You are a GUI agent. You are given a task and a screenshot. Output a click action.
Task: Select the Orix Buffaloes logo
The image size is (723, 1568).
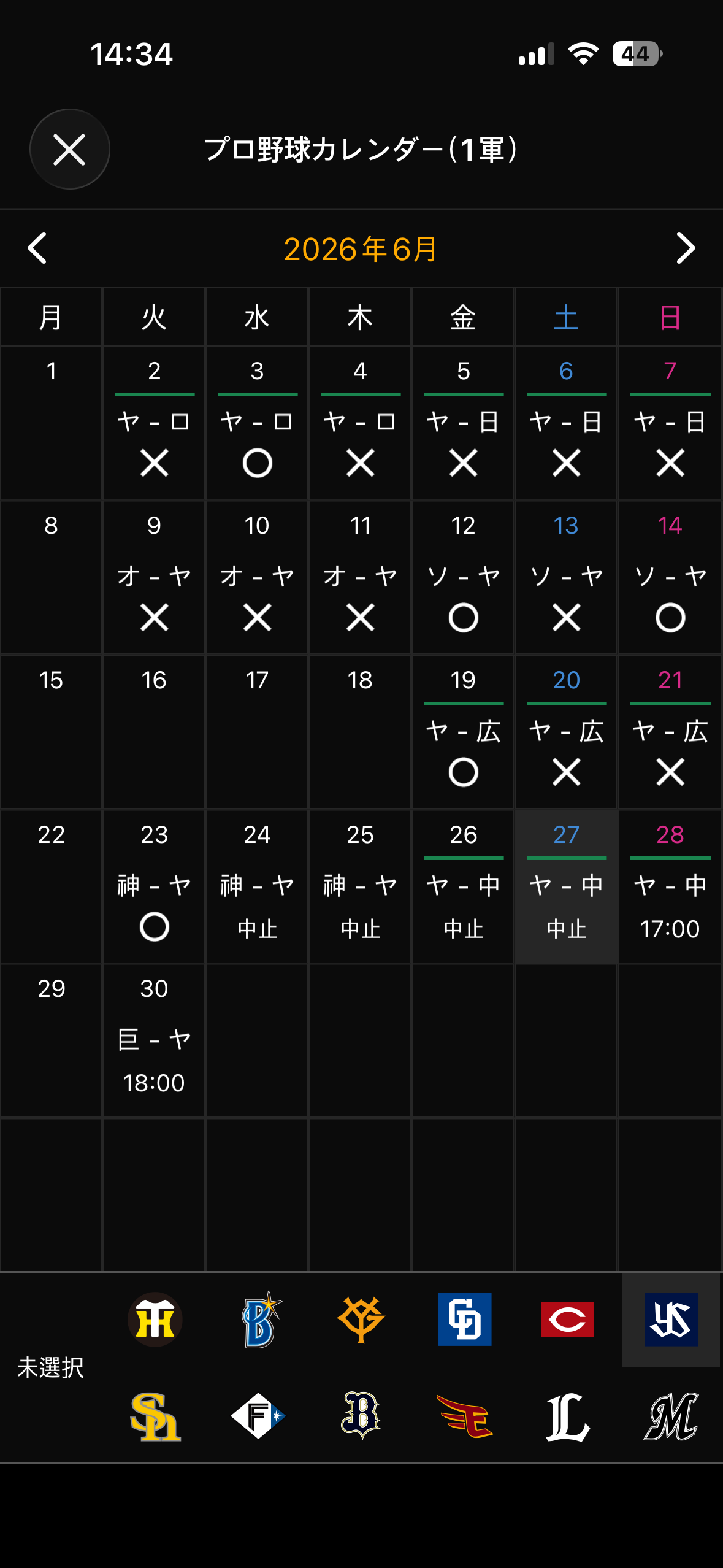pyautogui.click(x=361, y=1416)
